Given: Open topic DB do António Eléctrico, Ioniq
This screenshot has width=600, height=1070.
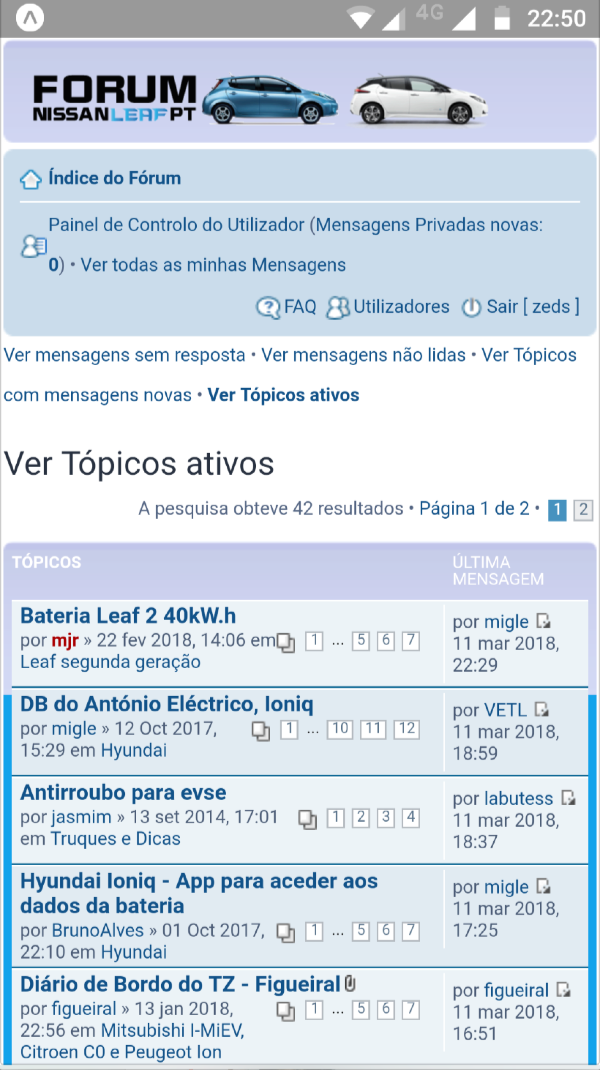Looking at the screenshot, I should [x=167, y=704].
